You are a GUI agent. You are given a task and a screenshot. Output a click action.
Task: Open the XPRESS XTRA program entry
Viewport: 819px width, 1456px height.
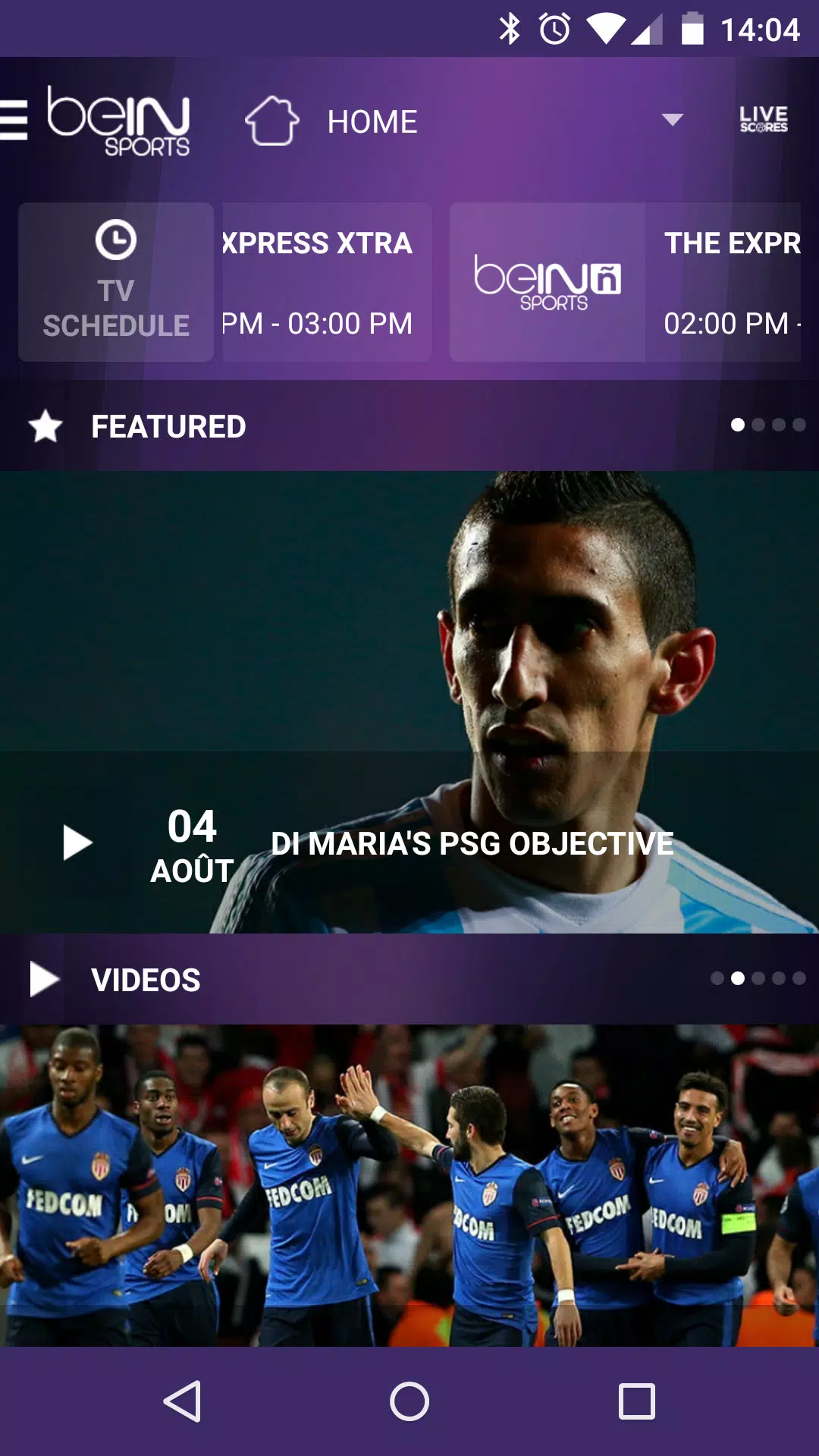326,282
